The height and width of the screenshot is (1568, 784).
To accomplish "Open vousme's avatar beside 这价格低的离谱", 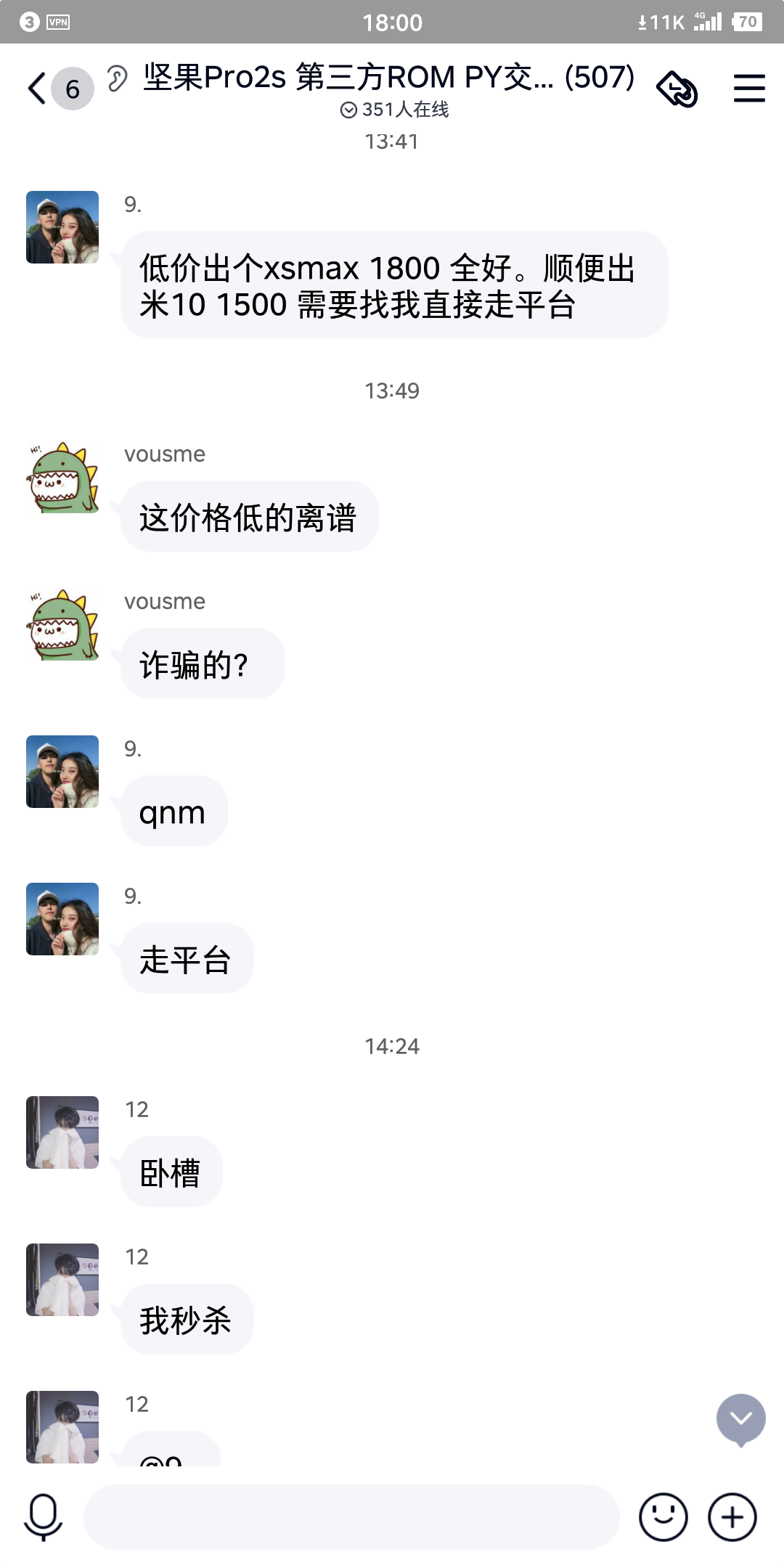I will [62, 478].
